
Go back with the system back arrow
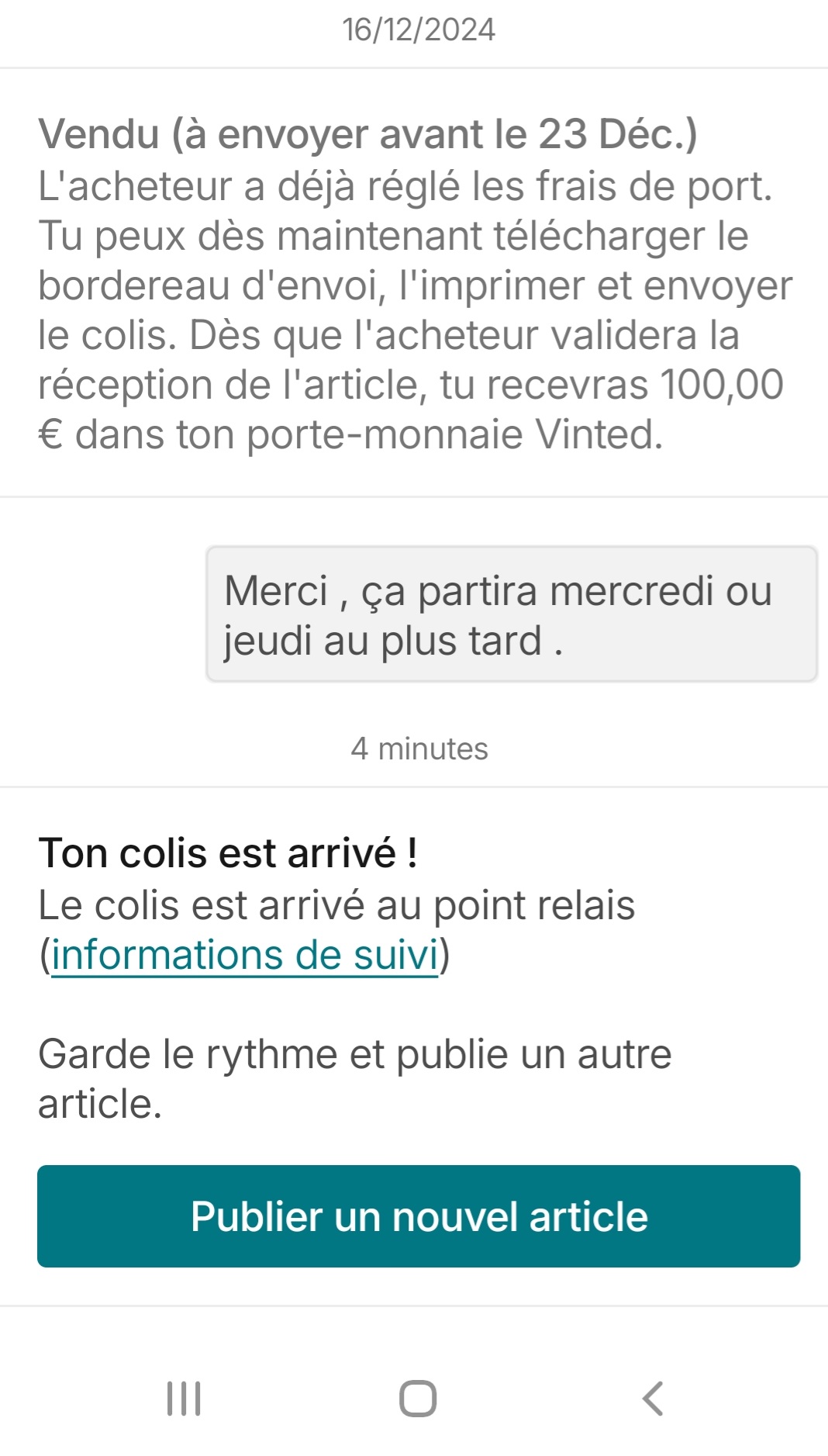click(x=653, y=1398)
